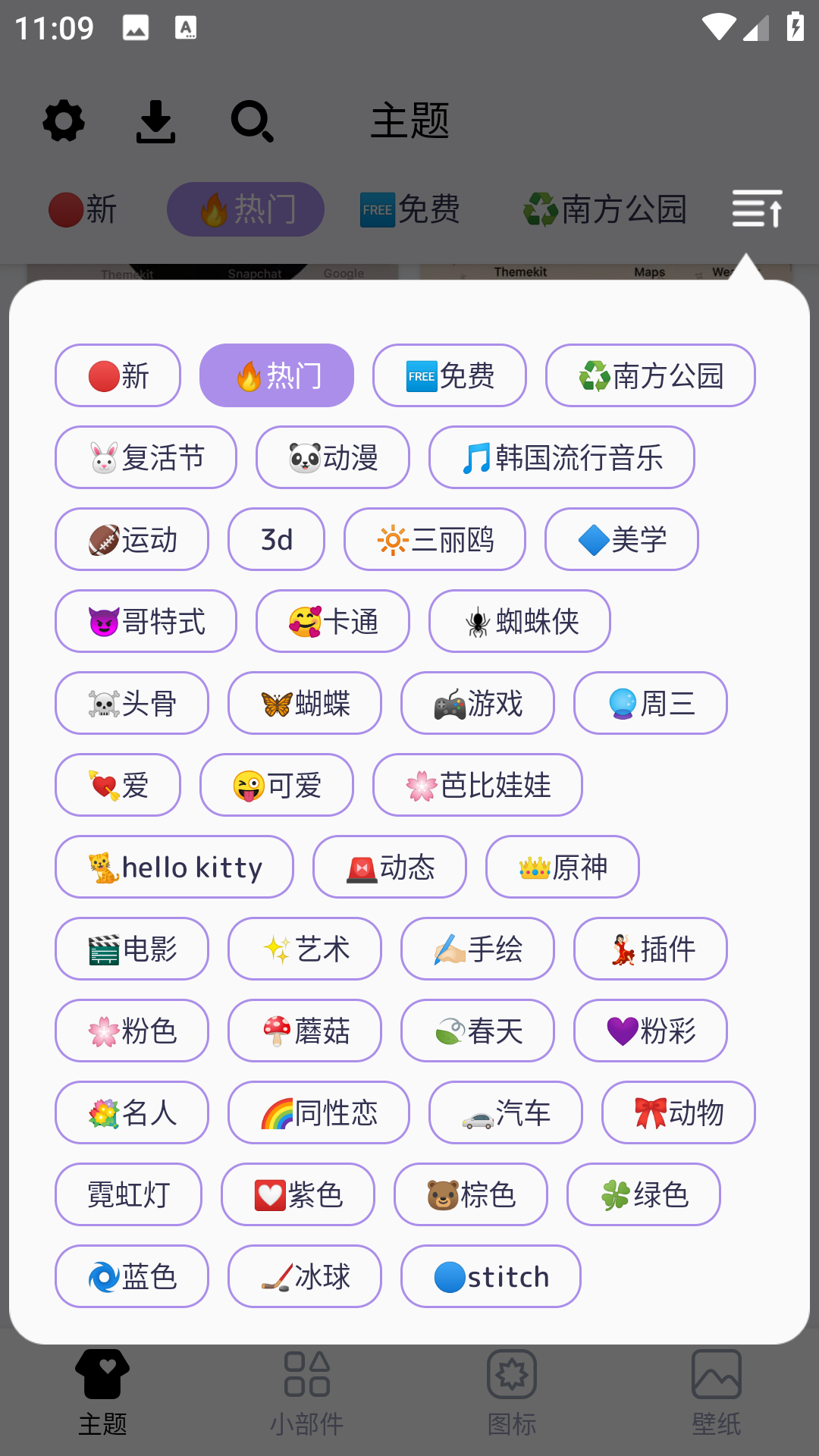This screenshot has height=1456, width=819.
Task: Choose the 蜘蛛侠 chip
Action: [519, 622]
